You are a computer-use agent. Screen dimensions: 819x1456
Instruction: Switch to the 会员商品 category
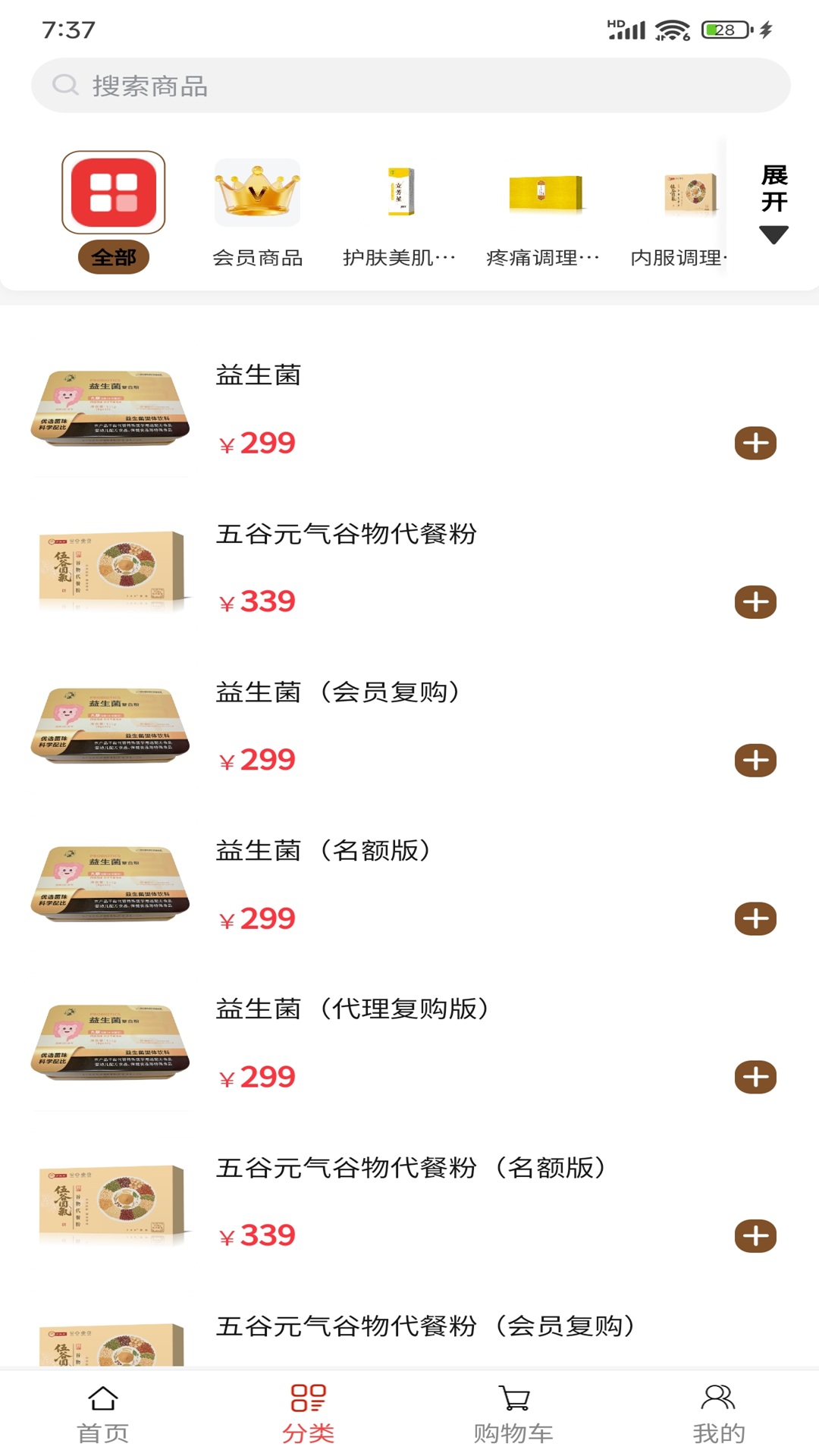coord(257,213)
